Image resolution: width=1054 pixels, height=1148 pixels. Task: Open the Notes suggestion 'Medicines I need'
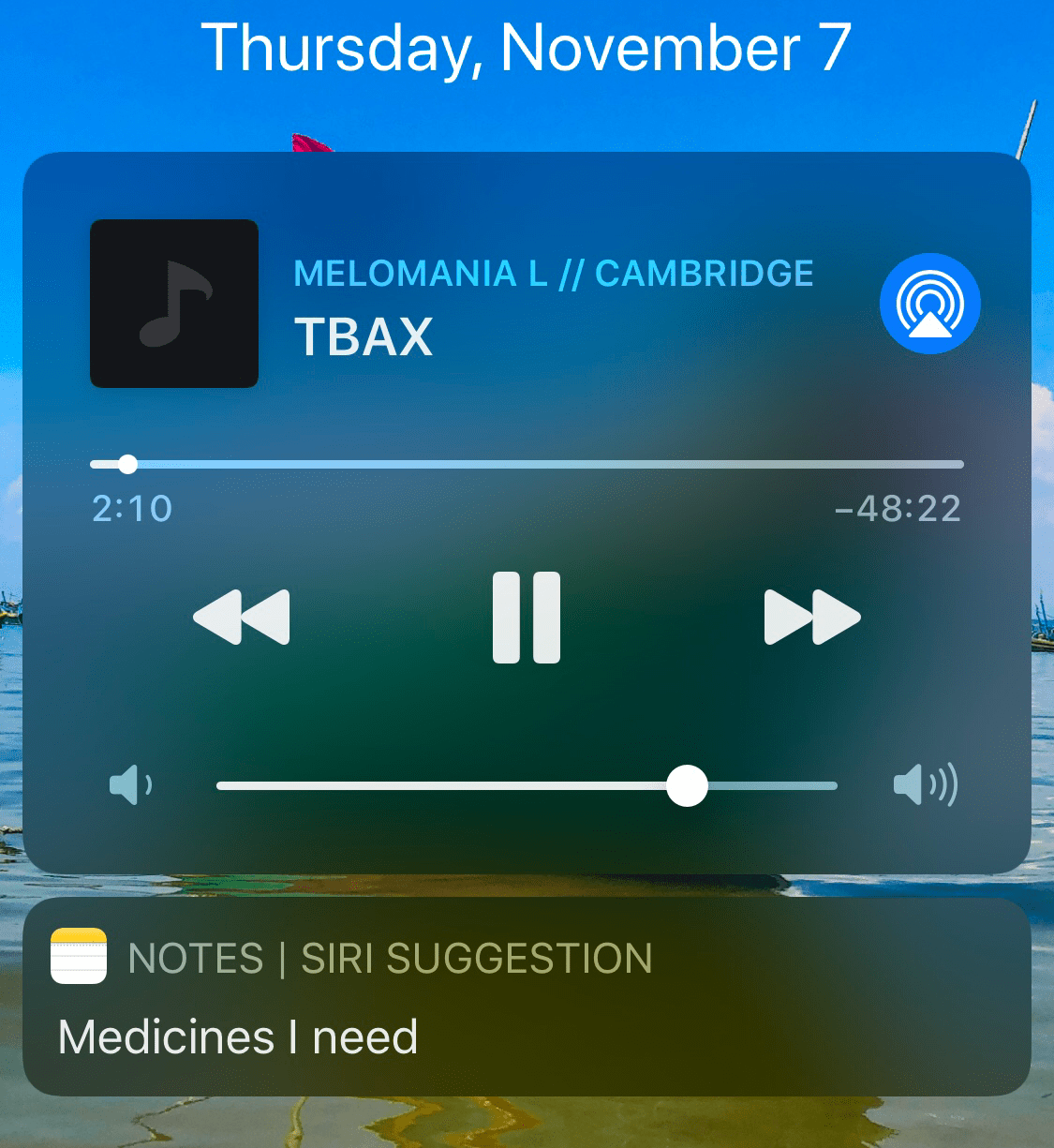(x=527, y=998)
